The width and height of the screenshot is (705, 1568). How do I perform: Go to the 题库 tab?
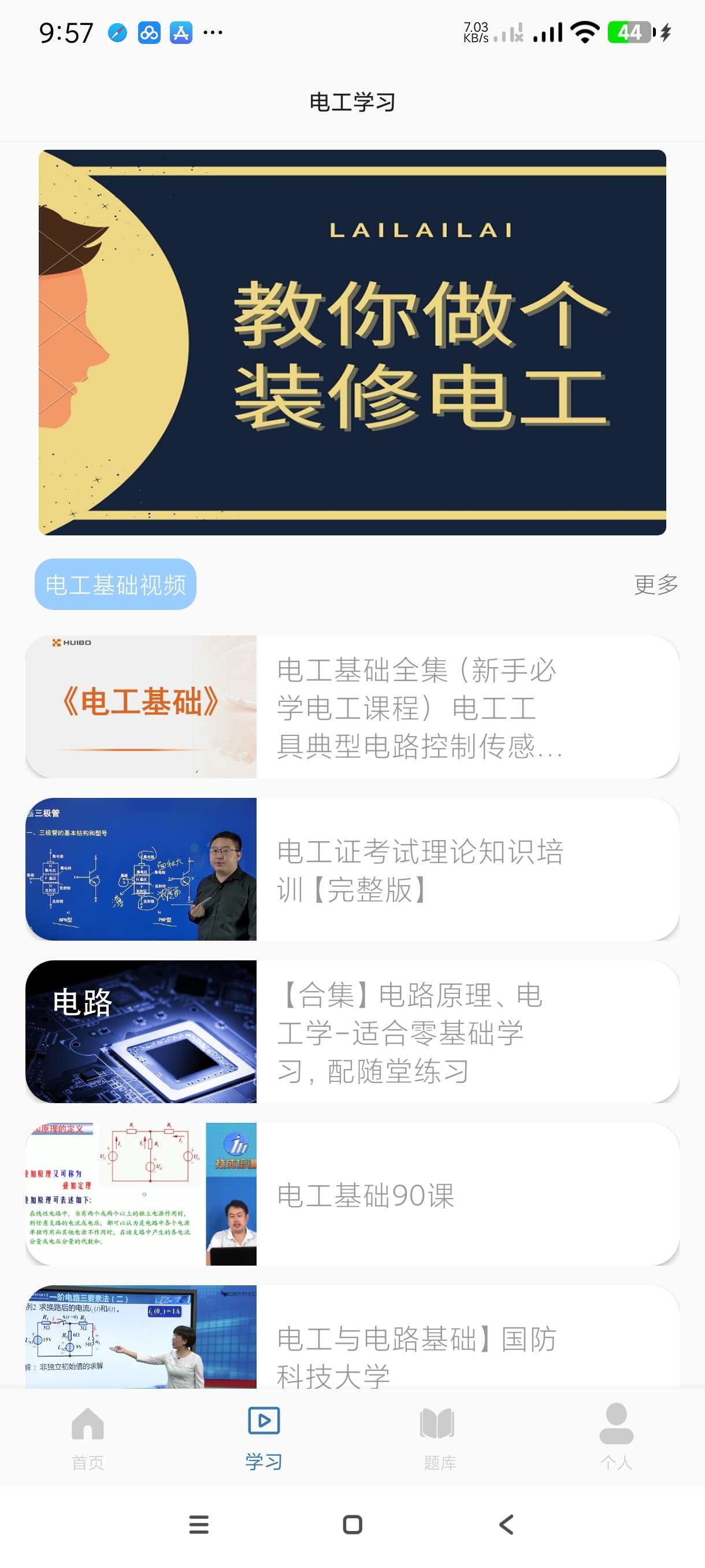pos(440,1437)
